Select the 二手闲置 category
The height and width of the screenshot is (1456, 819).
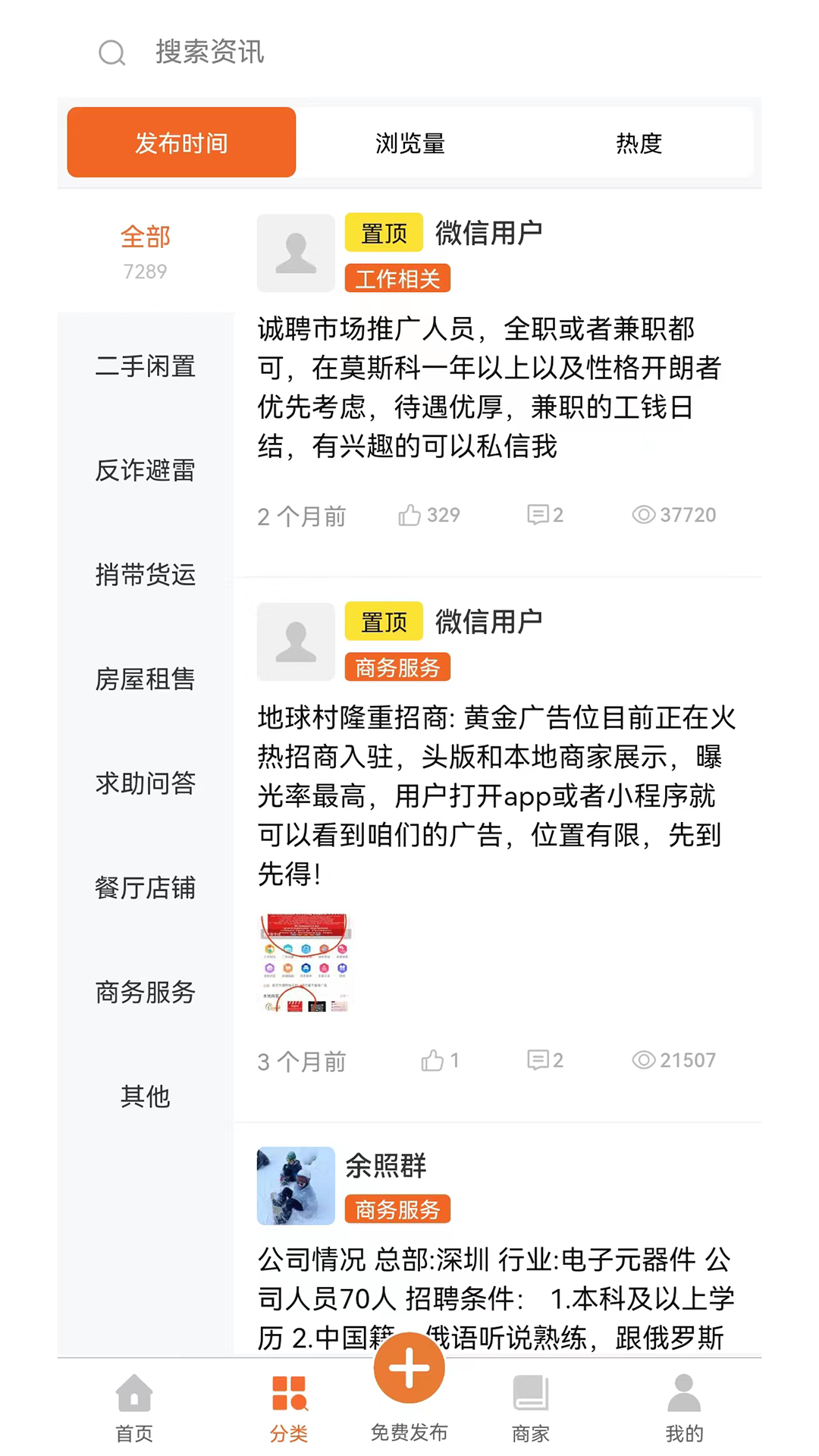click(146, 366)
